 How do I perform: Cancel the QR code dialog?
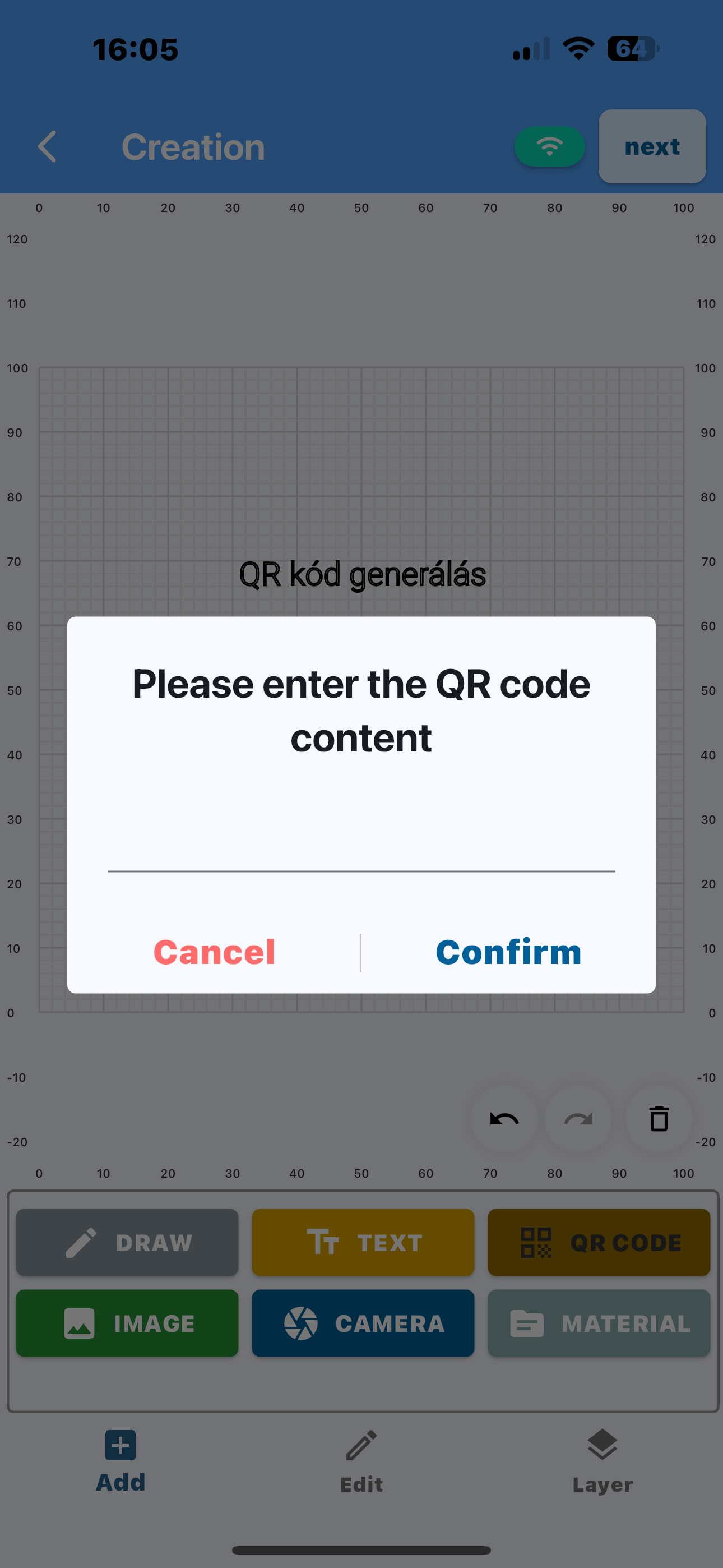tap(214, 952)
